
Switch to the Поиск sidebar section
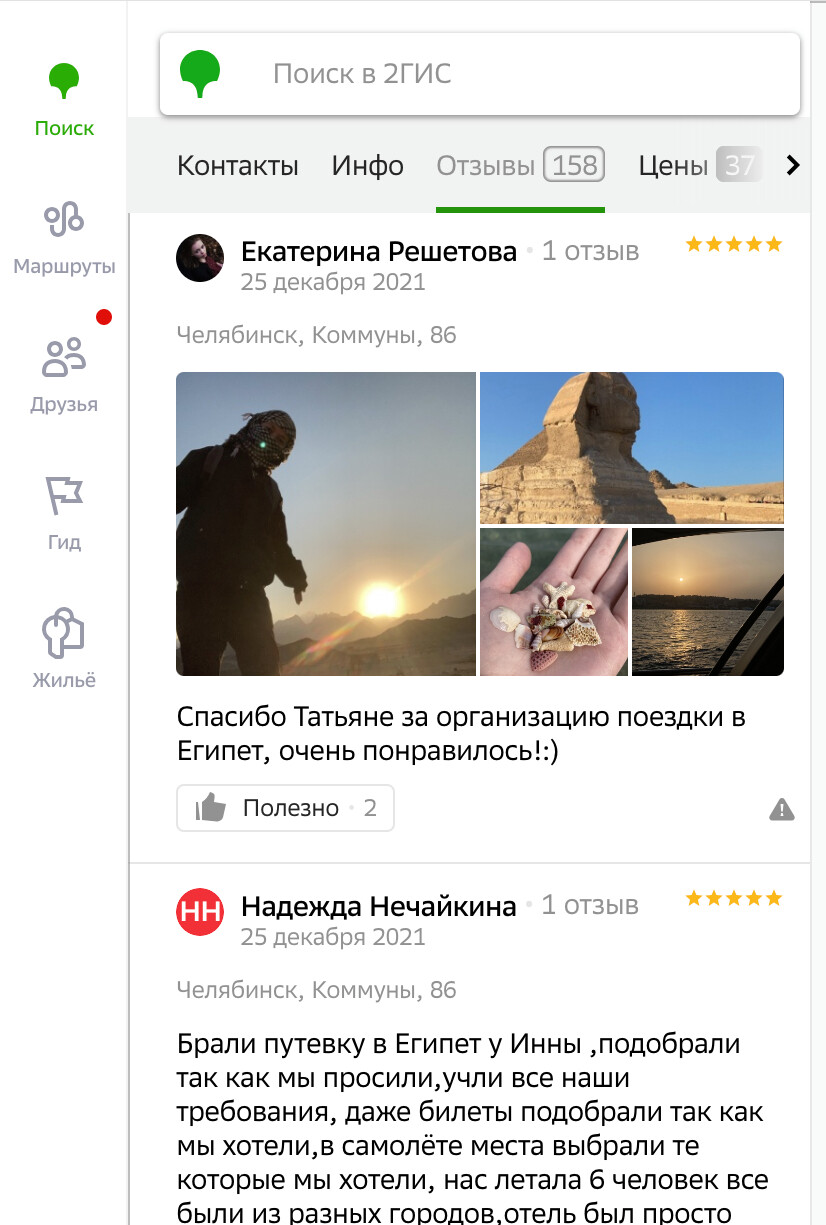coord(64,100)
